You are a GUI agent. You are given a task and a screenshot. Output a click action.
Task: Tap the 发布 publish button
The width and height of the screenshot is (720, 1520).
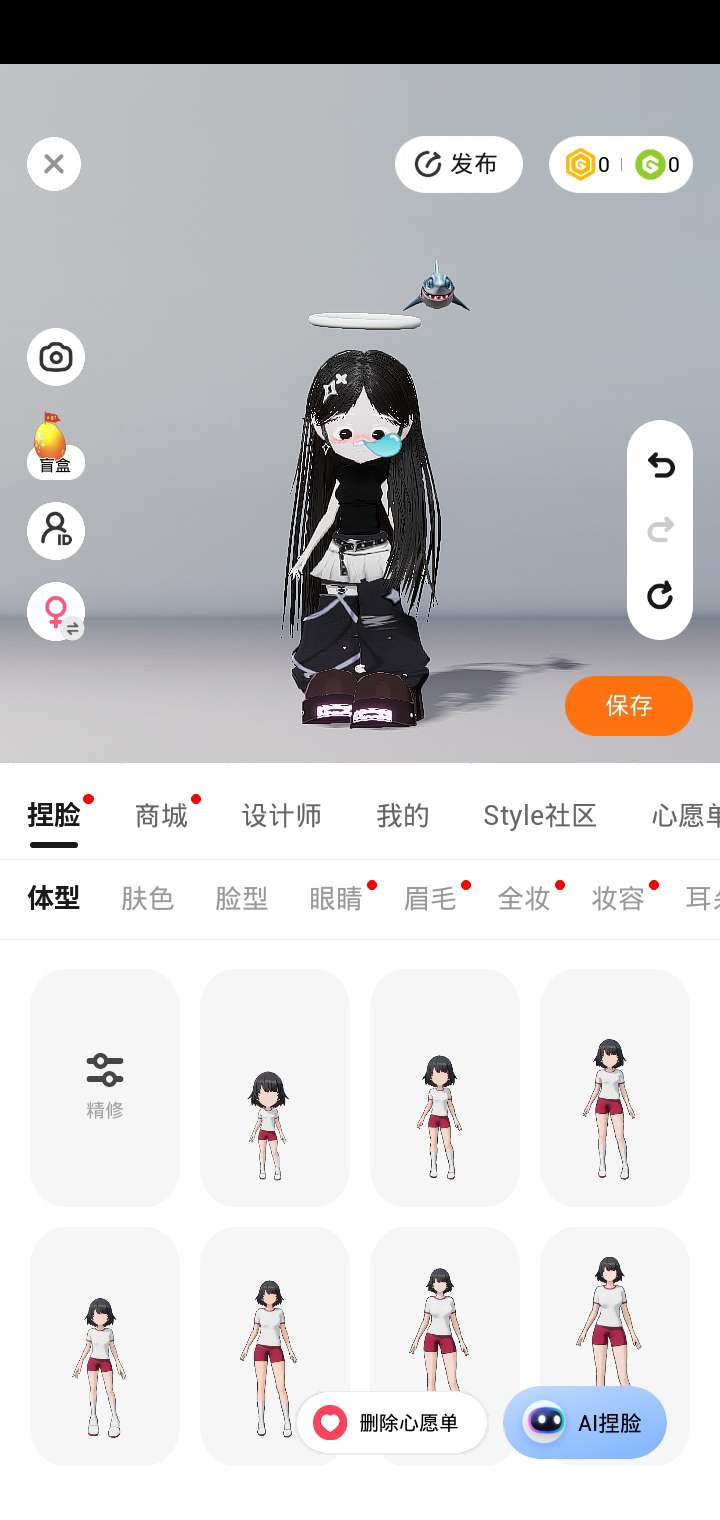point(458,164)
